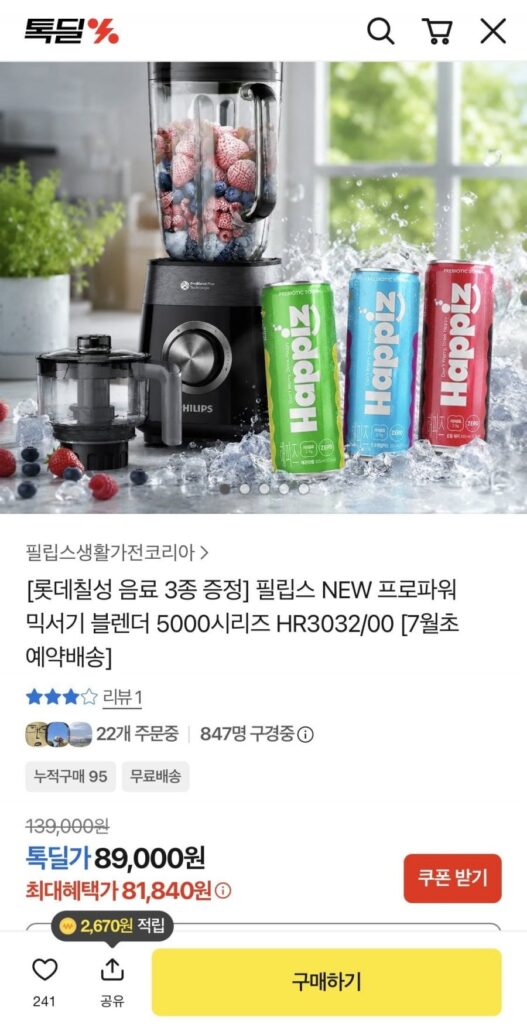Tap 구매하기 to purchase the blender
Screen dimensions: 527x1024
point(327,982)
